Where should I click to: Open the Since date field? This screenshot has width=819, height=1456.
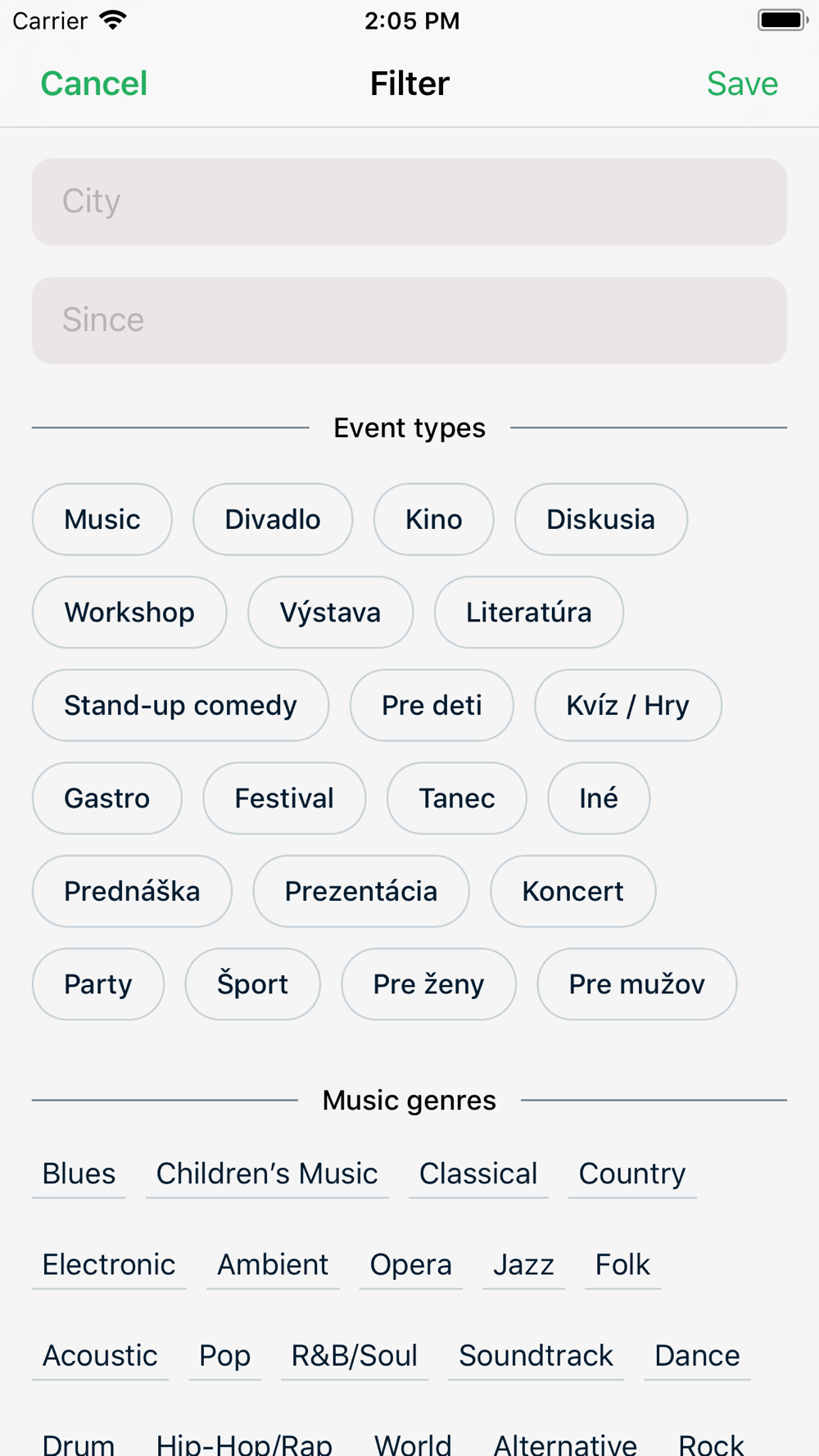tap(409, 320)
